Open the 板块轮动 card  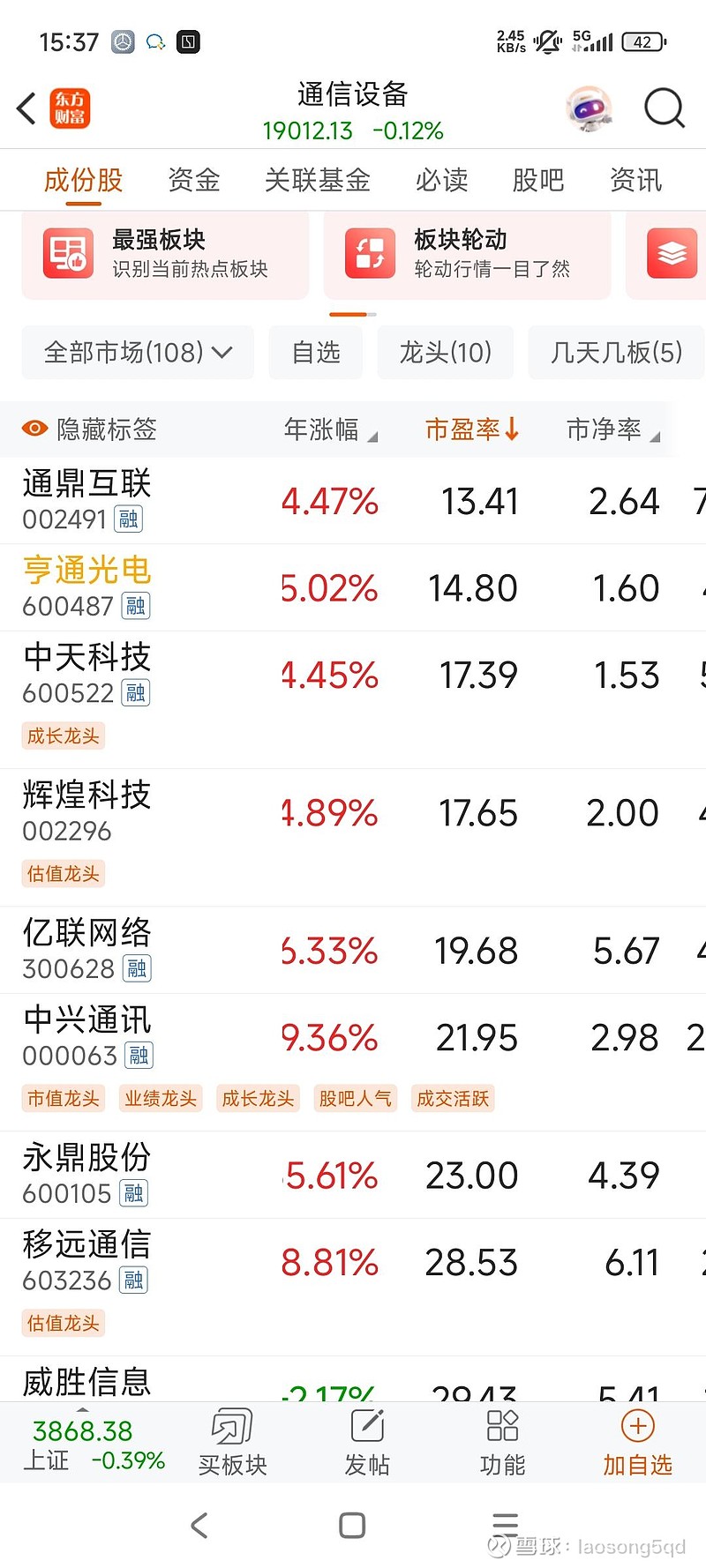pyautogui.click(x=468, y=255)
